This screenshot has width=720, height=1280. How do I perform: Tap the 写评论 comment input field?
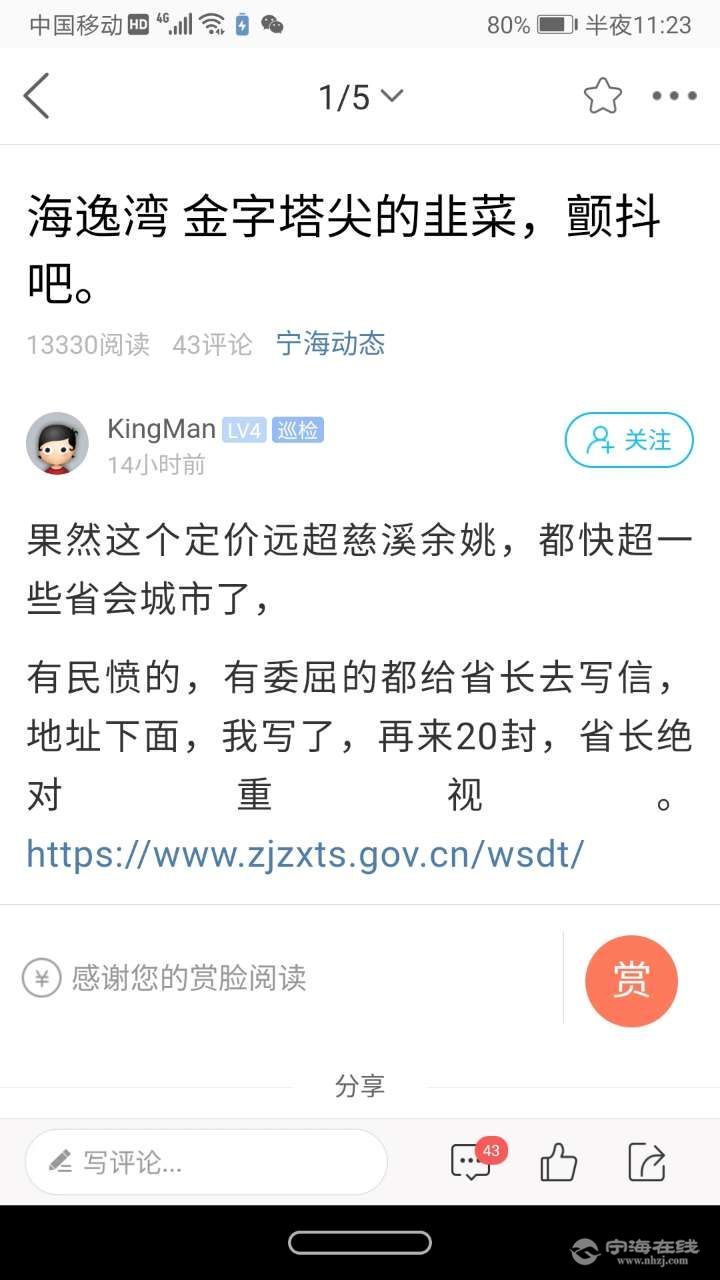coord(206,1162)
